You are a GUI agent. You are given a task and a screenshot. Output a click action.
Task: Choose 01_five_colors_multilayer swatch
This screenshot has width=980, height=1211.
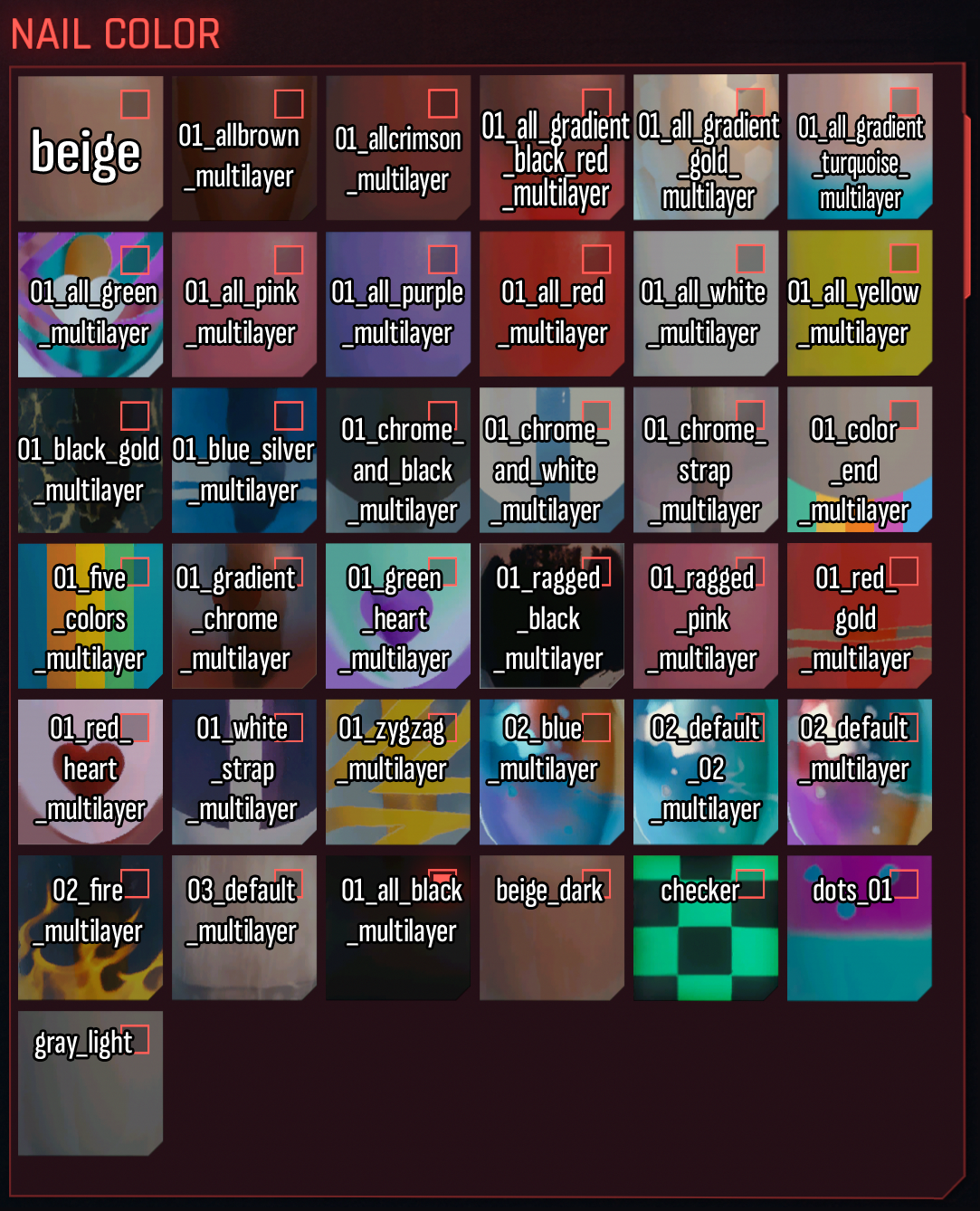tap(90, 617)
